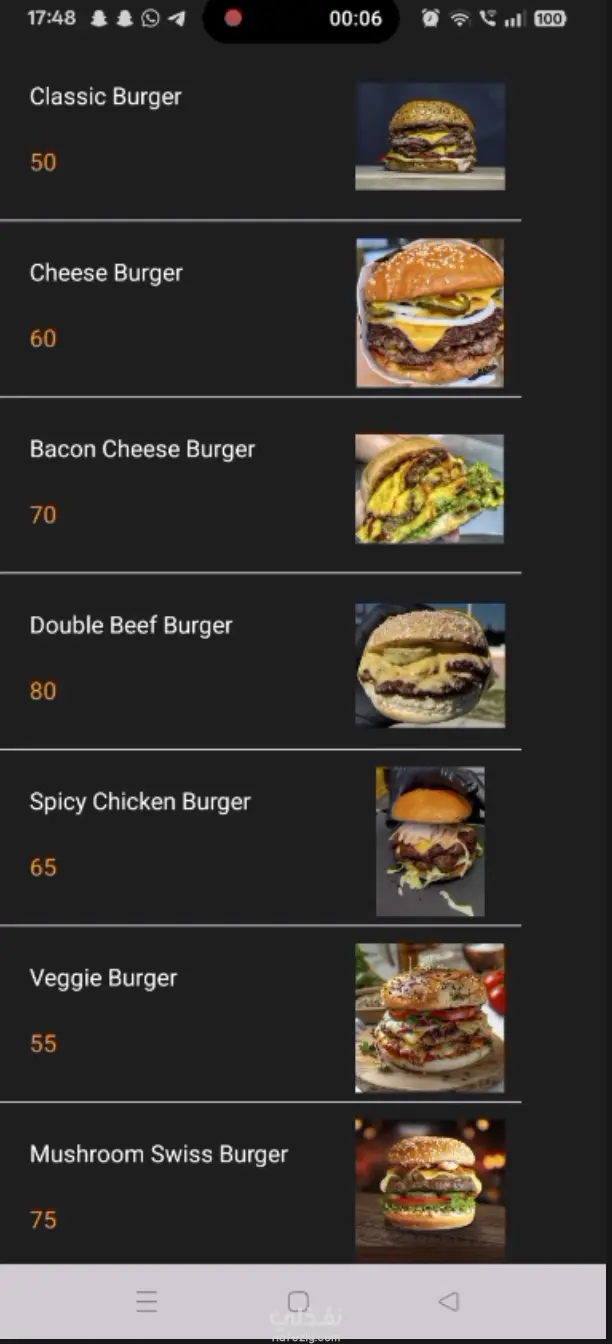Choose the Bacon Cheese Burger
This screenshot has height=1344, width=612.
(x=142, y=449)
